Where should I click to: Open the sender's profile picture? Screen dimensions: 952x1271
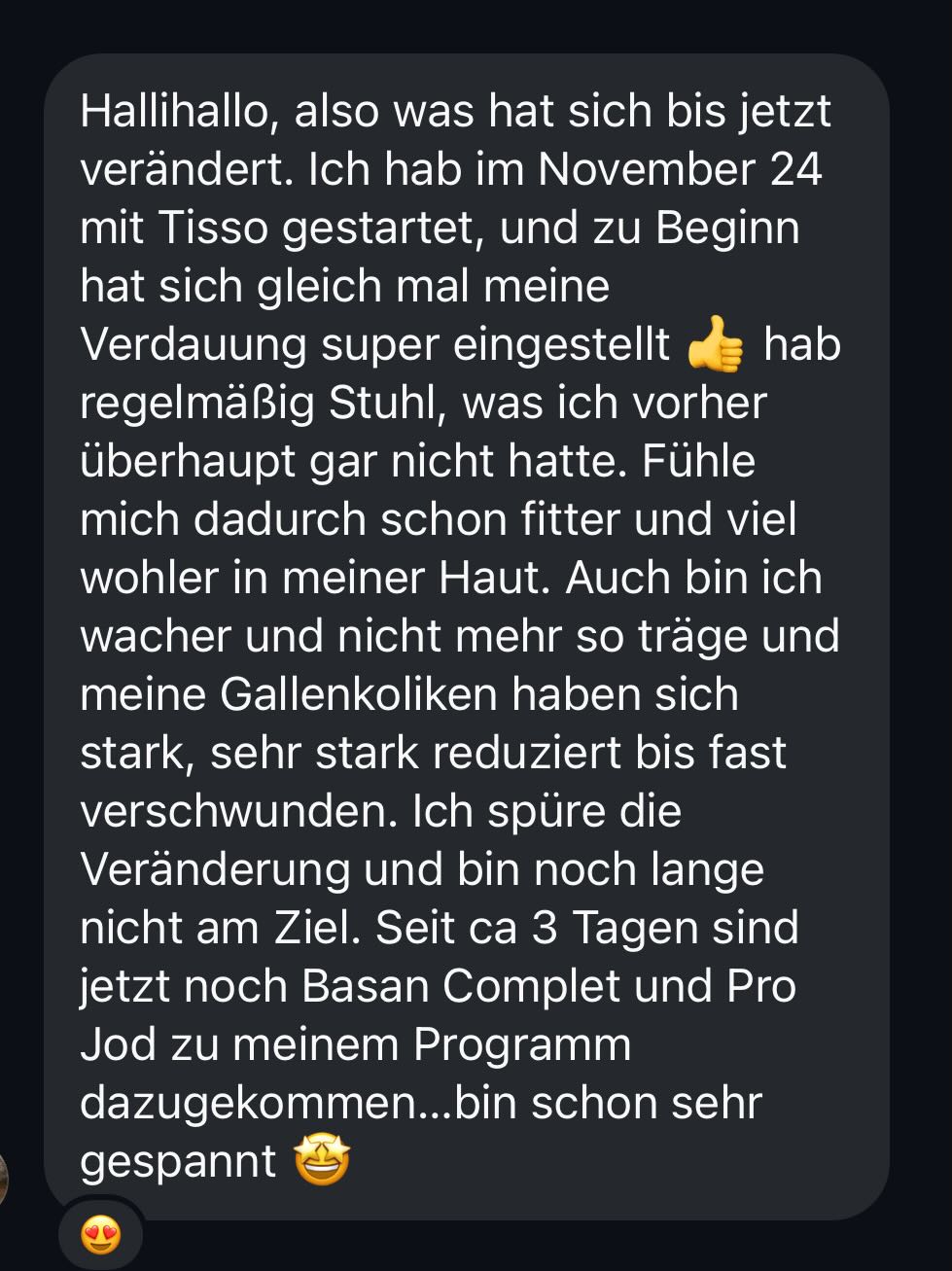coord(4,1179)
